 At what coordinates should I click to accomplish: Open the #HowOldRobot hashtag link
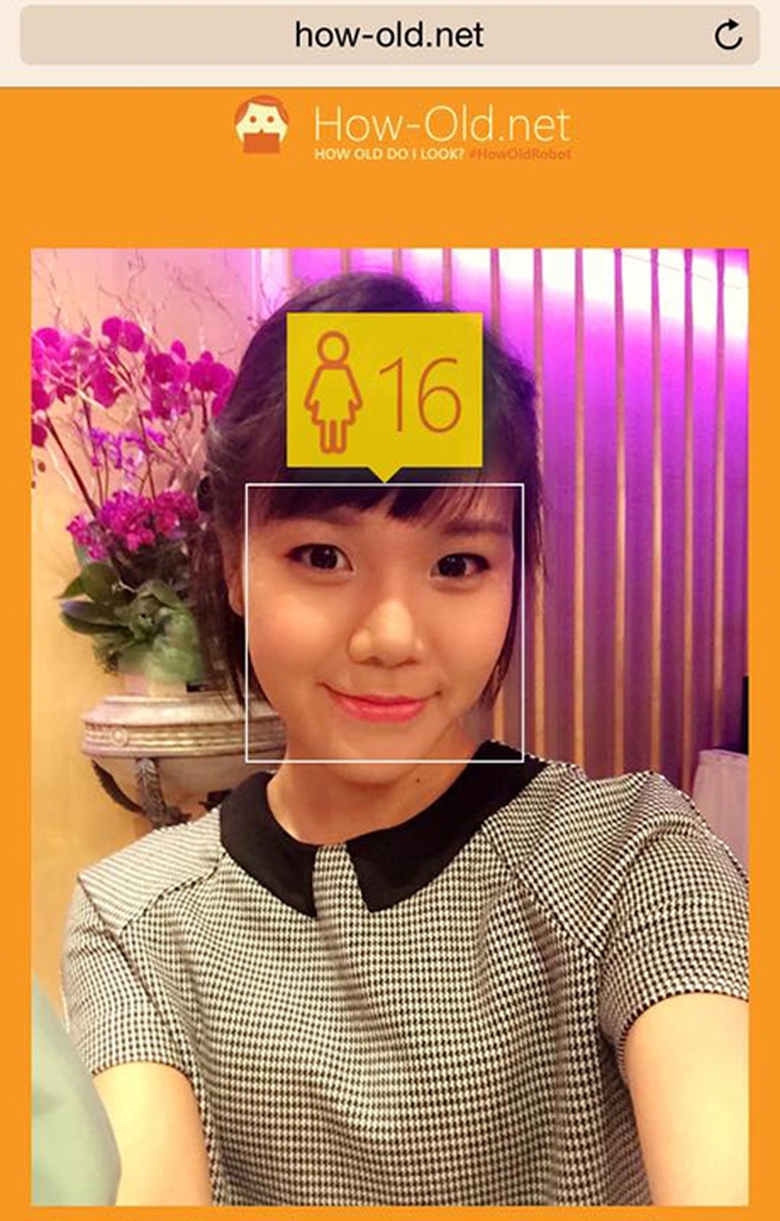click(519, 155)
